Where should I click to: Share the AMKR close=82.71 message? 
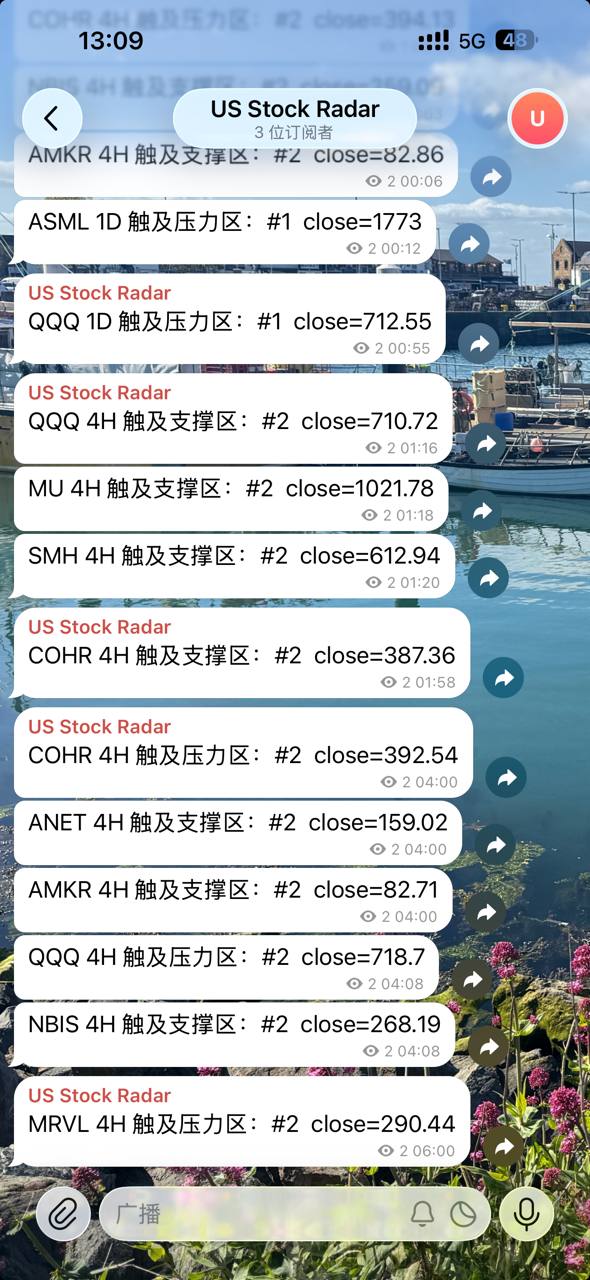[x=486, y=912]
